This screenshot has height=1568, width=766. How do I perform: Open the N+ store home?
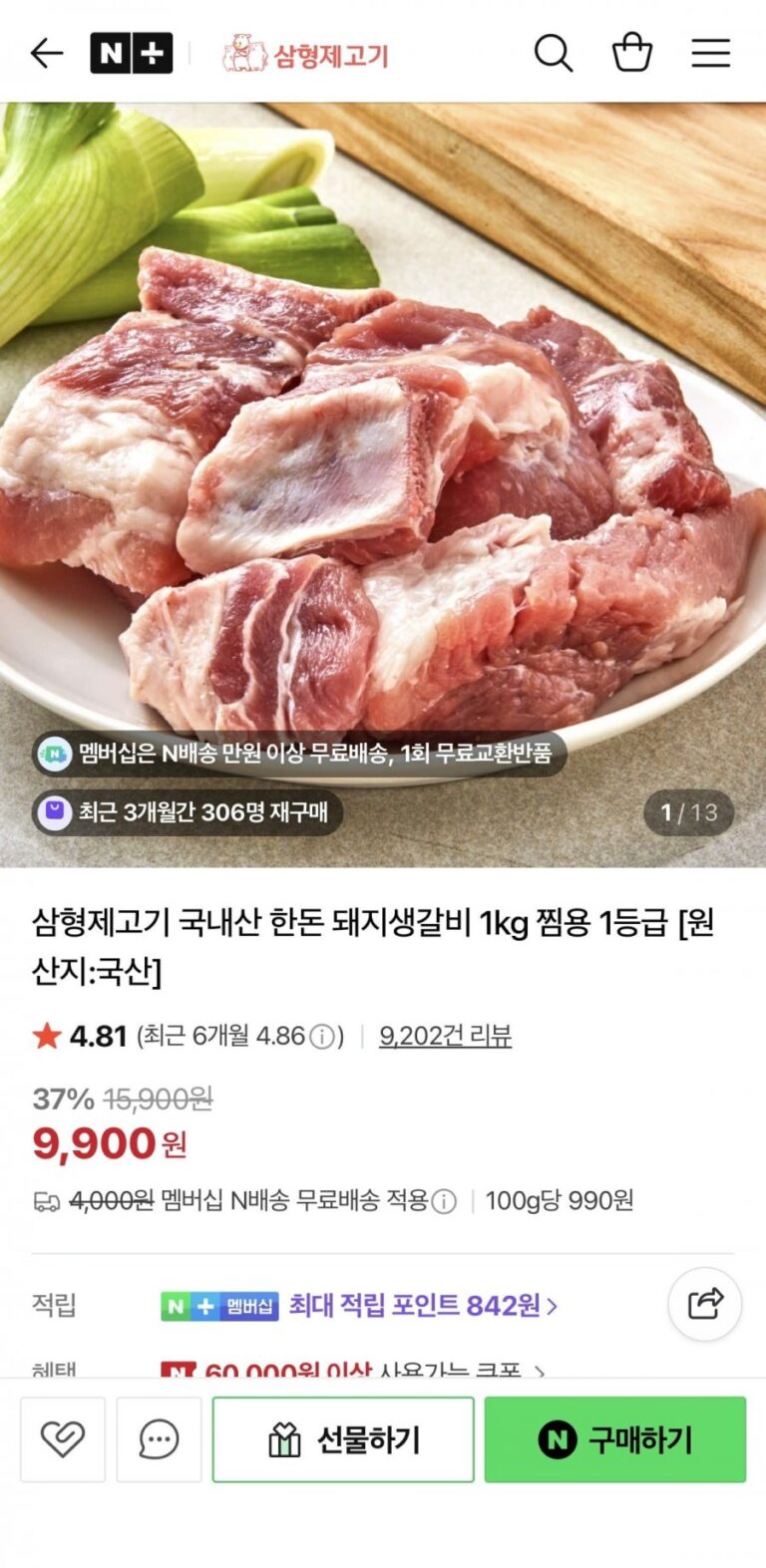[131, 53]
